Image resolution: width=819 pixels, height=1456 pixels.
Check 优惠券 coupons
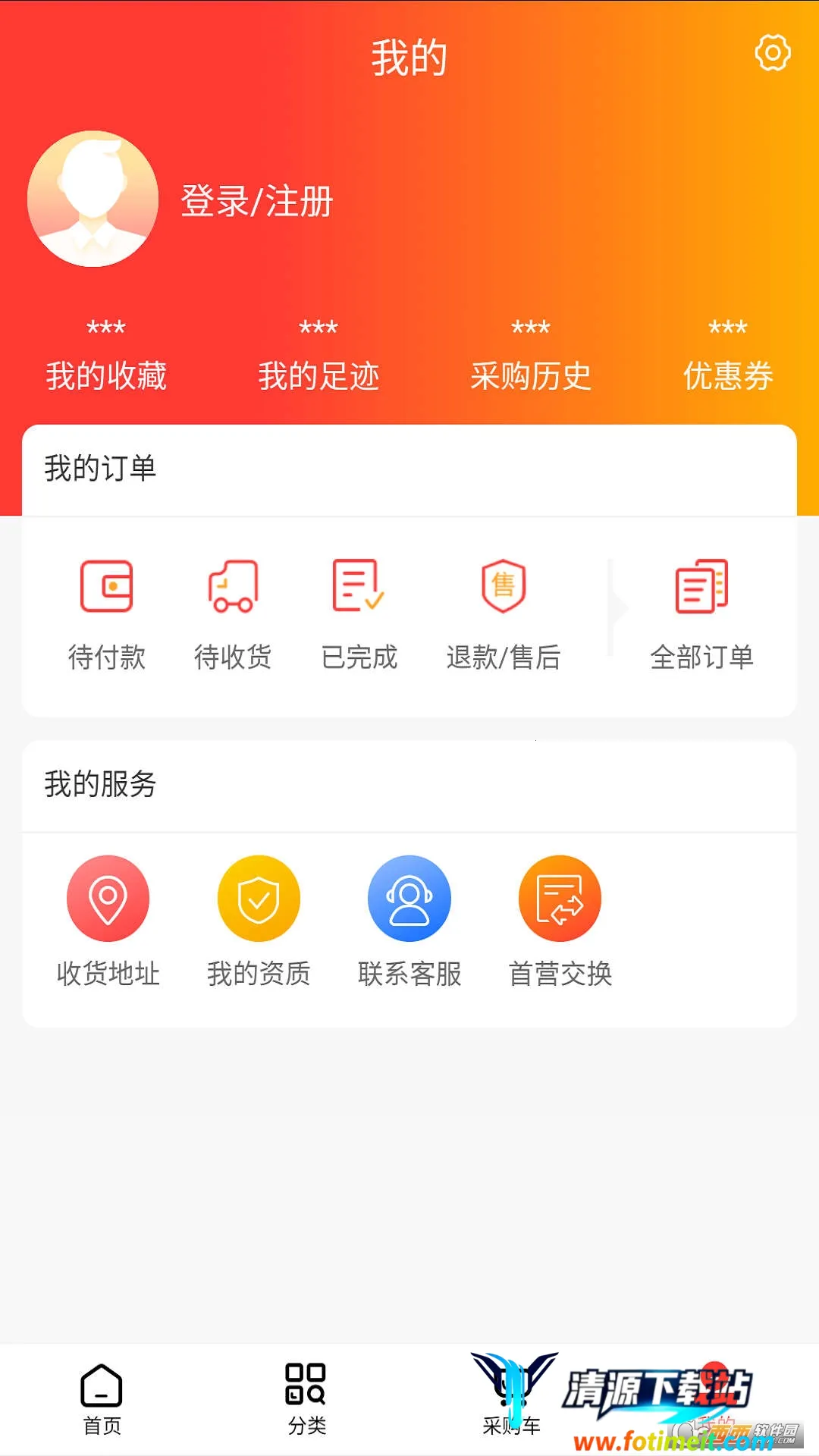(x=727, y=358)
